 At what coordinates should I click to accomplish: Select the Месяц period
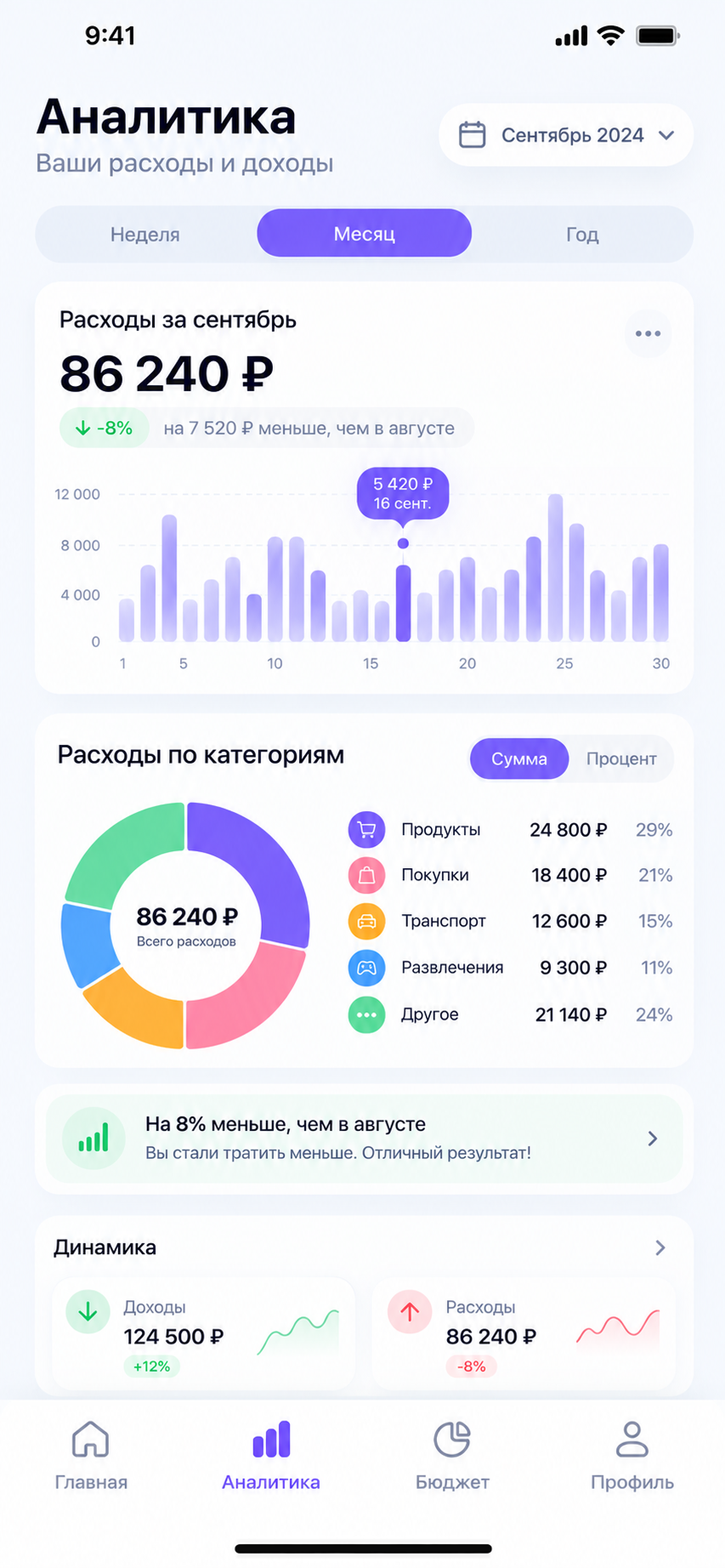(364, 233)
